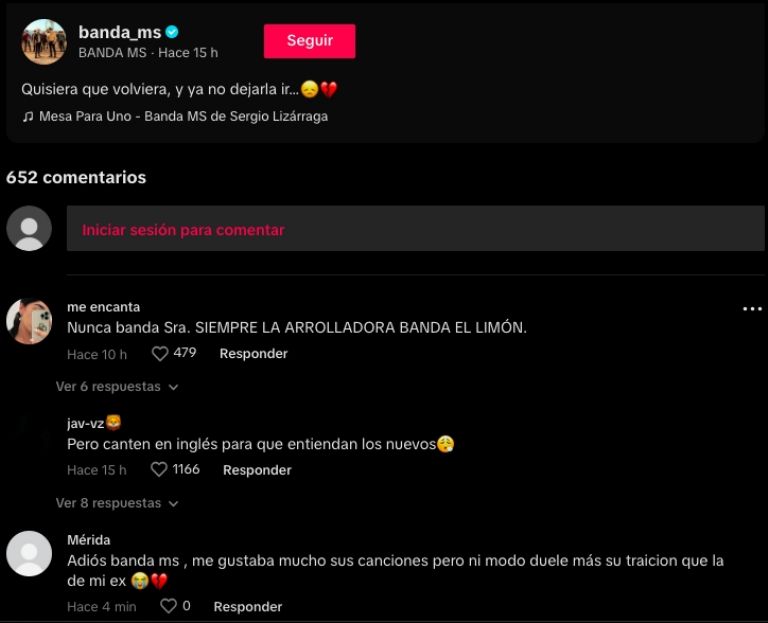This screenshot has height=623, width=768.
Task: Reply to jav-vz's comment
Action: 257,470
